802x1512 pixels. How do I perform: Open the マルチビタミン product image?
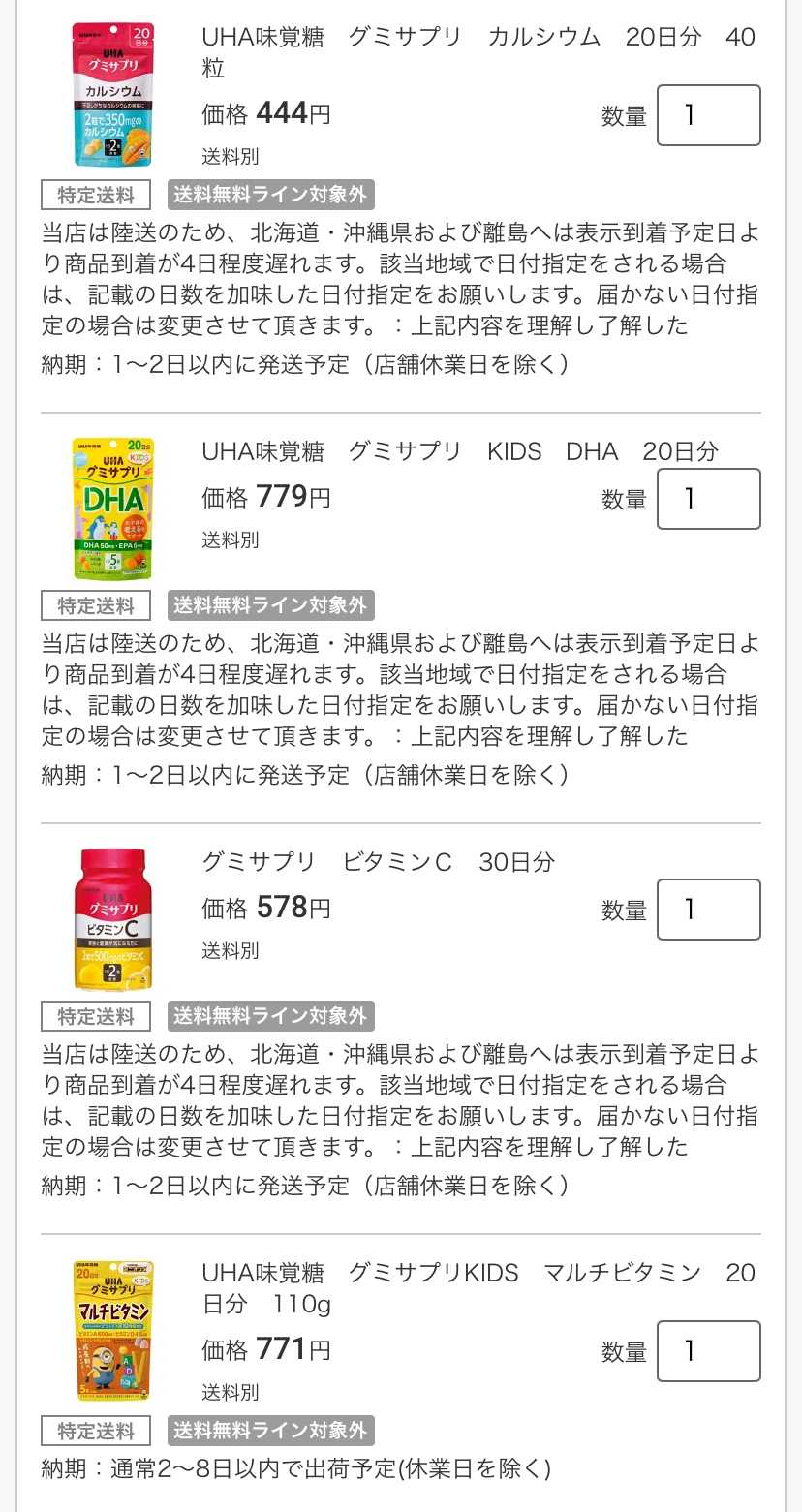click(x=112, y=1329)
